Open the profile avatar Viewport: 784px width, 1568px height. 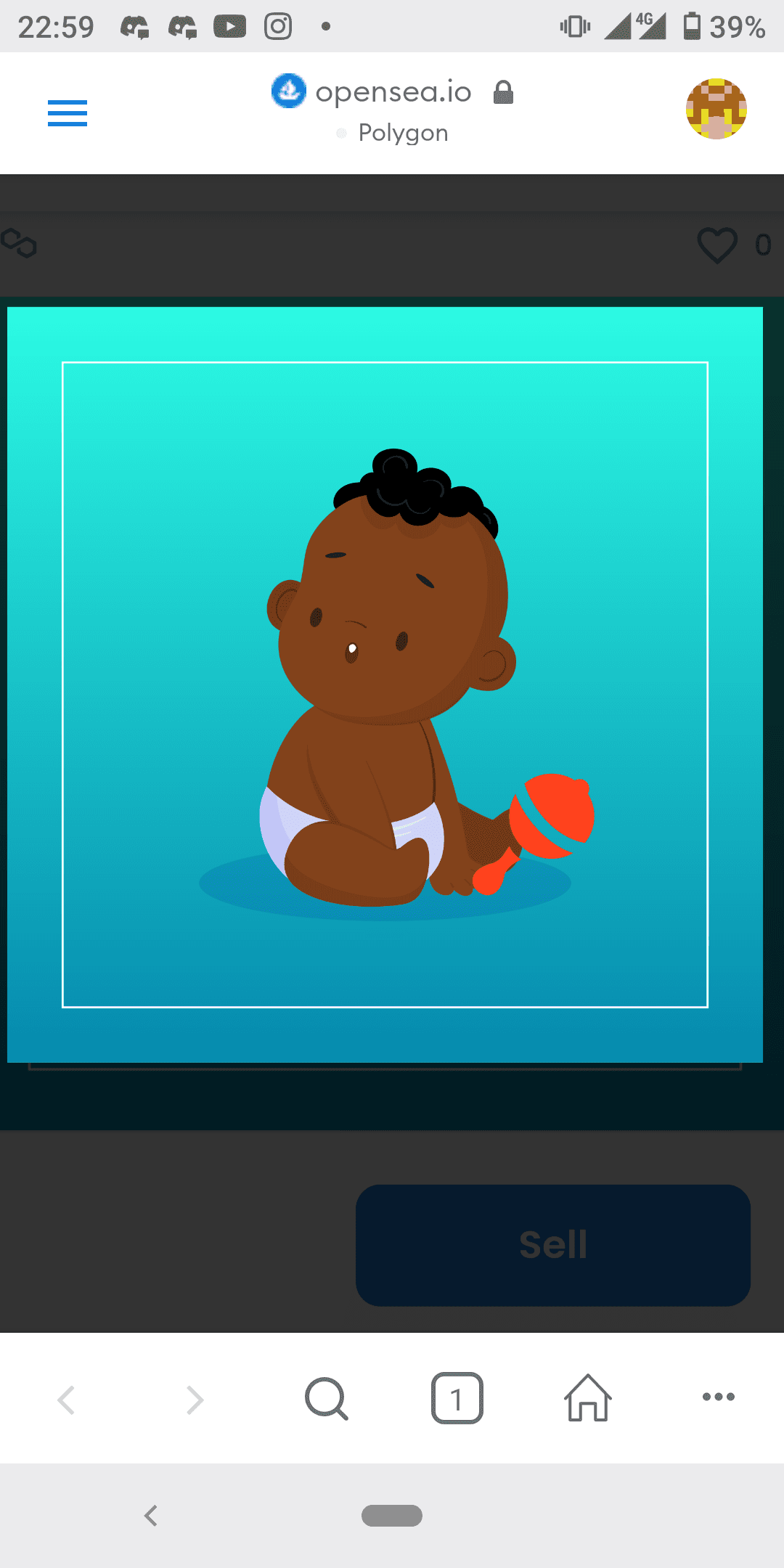[716, 109]
